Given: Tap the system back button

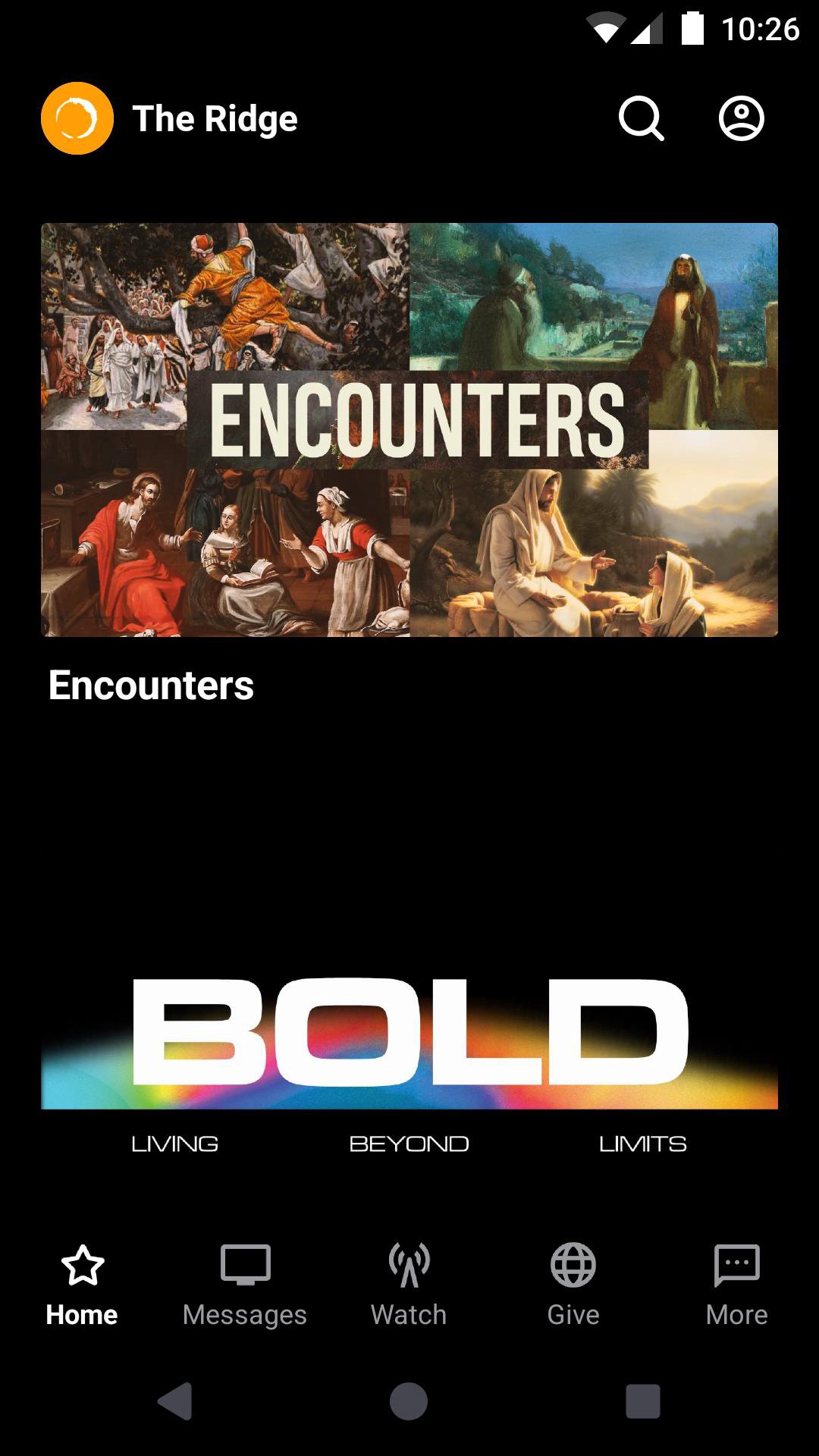Looking at the screenshot, I should click(x=175, y=1401).
